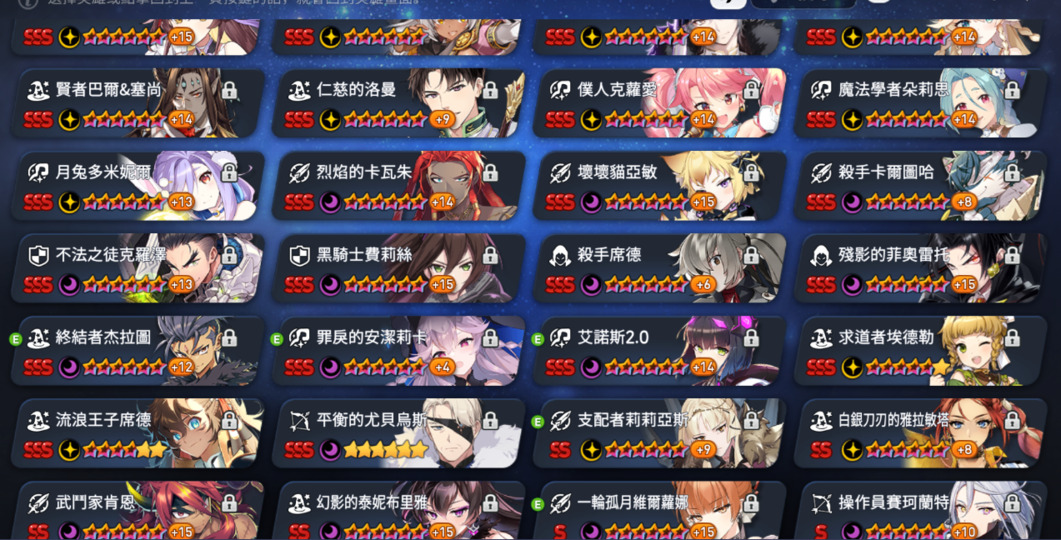The image size is (1061, 540).
Task: Select hero 求道者埃德勒
Action: (921, 351)
